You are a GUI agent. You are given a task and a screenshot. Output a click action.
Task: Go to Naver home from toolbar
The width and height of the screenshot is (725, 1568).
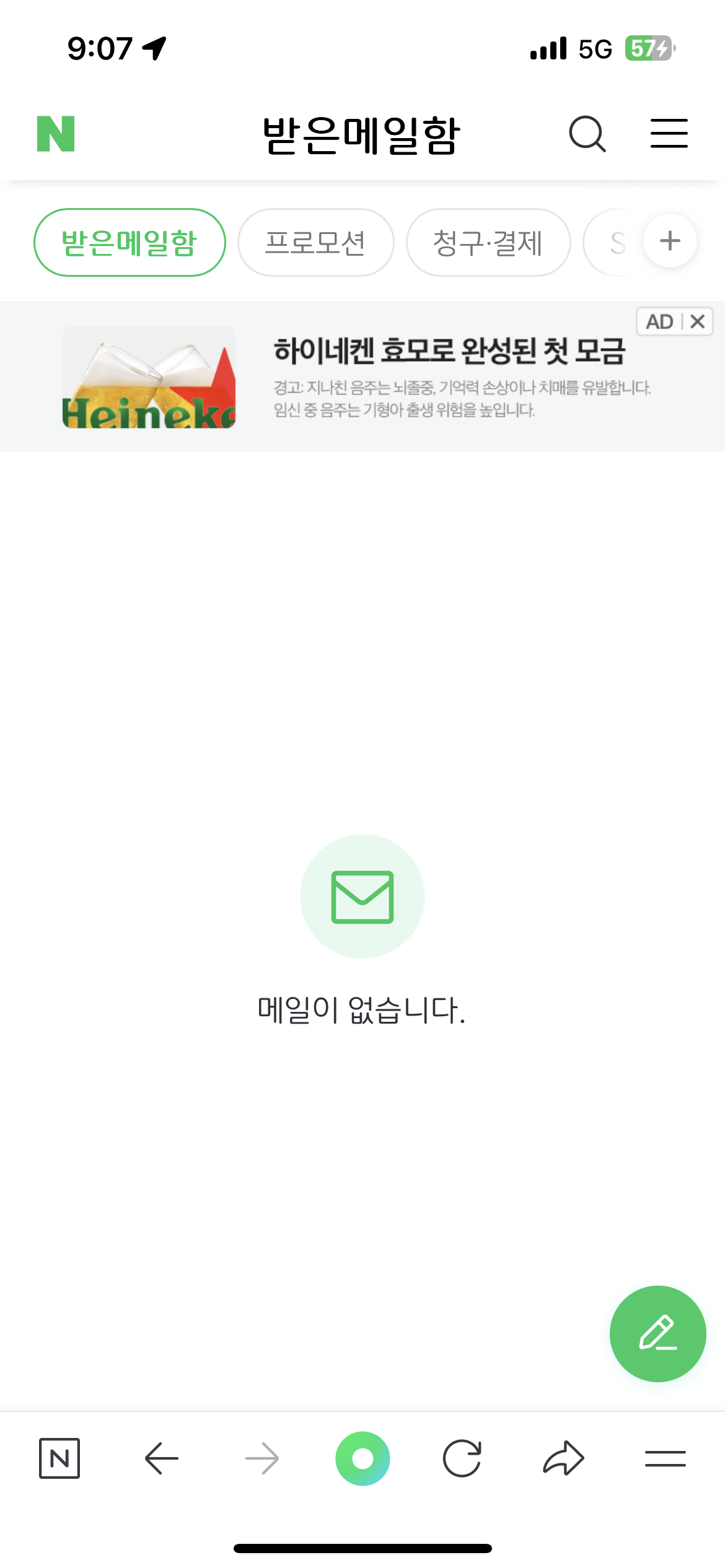(59, 1458)
